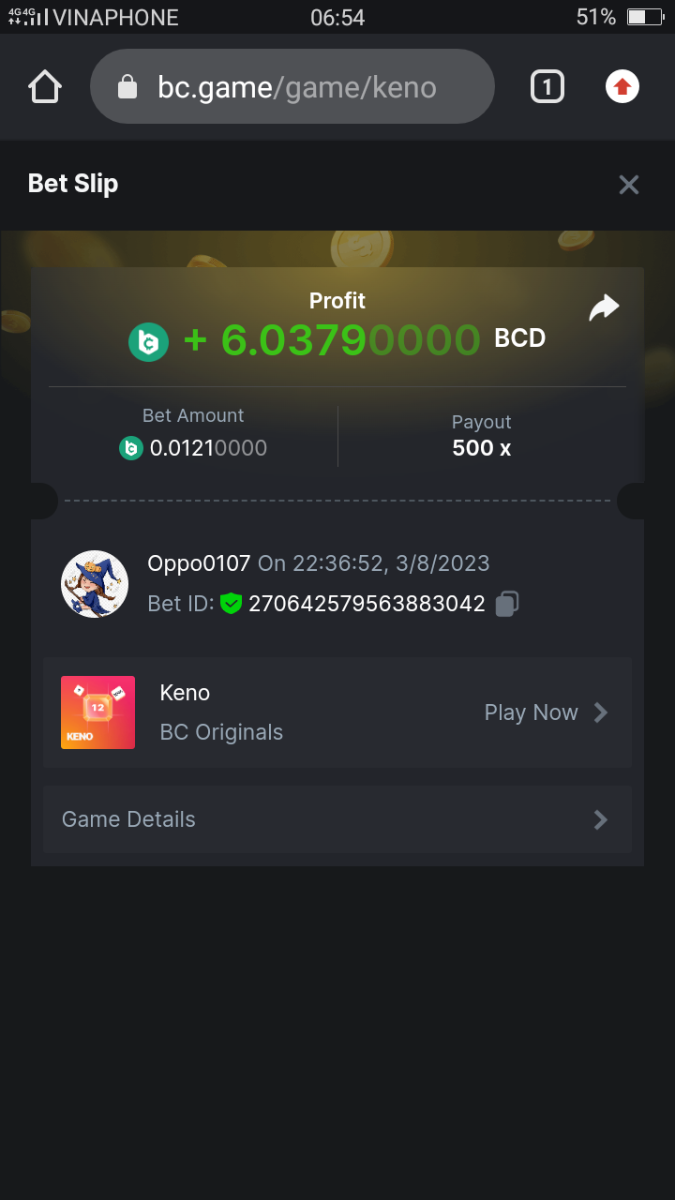Open Oppo0107's profile avatar

[95, 584]
